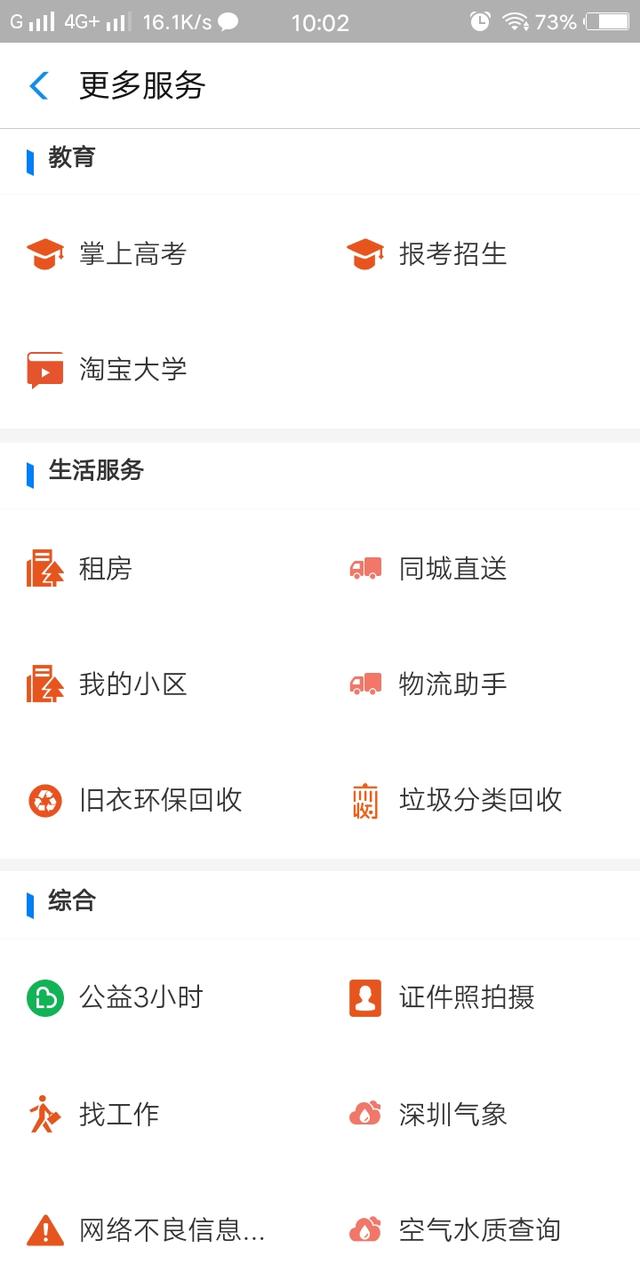
Task: Launch 淘宝大学
Action: pyautogui.click(x=160, y=370)
